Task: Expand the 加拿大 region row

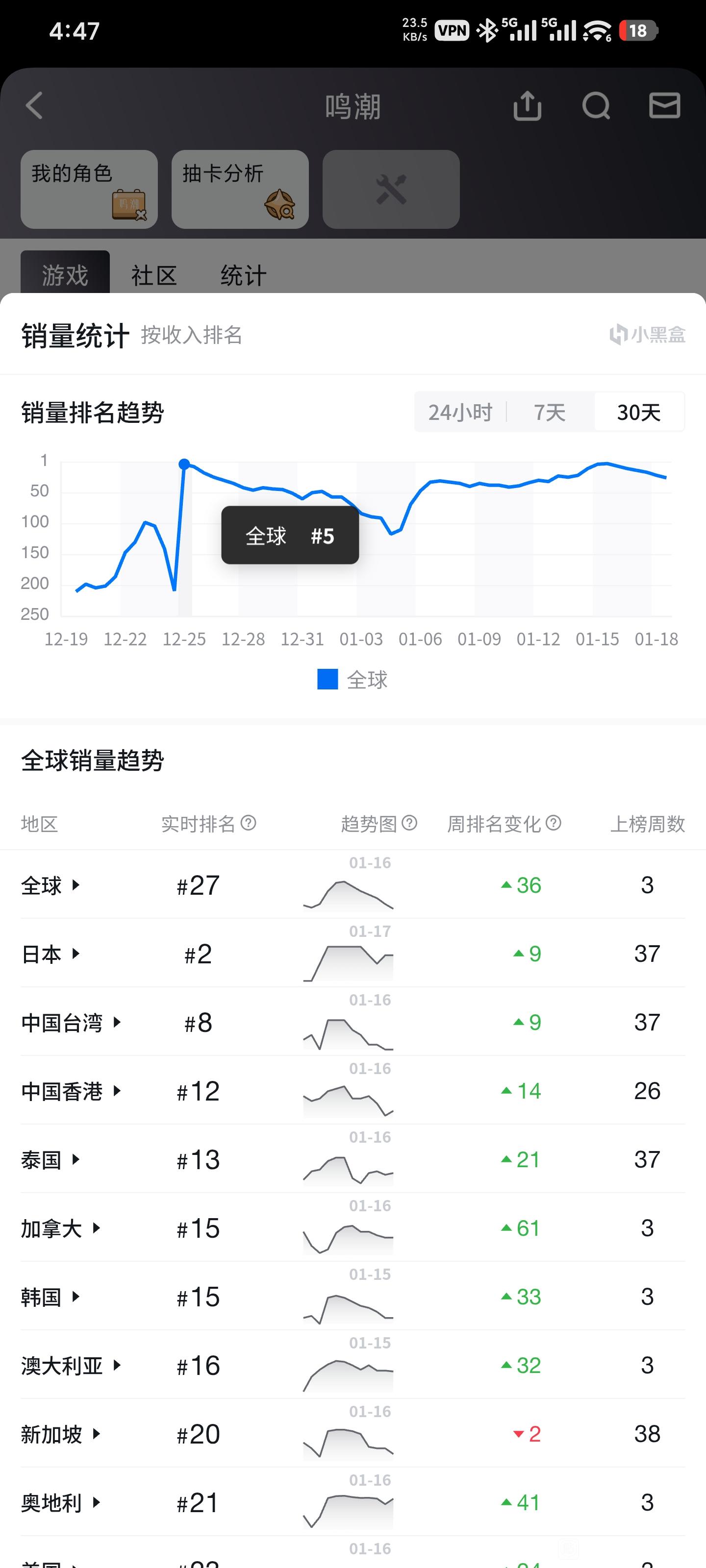Action: tap(61, 1228)
